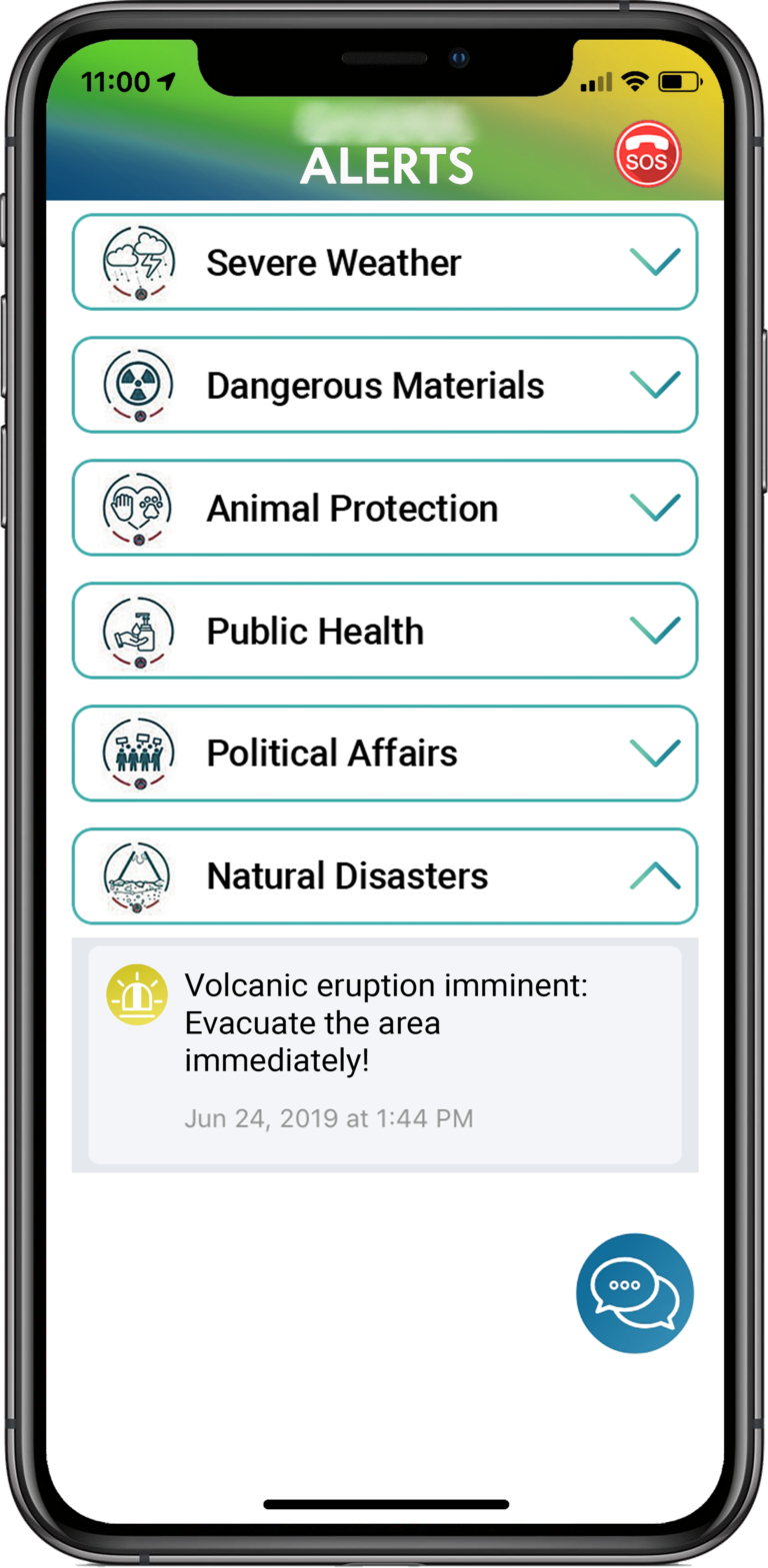Open the chat bubble button

(634, 1293)
